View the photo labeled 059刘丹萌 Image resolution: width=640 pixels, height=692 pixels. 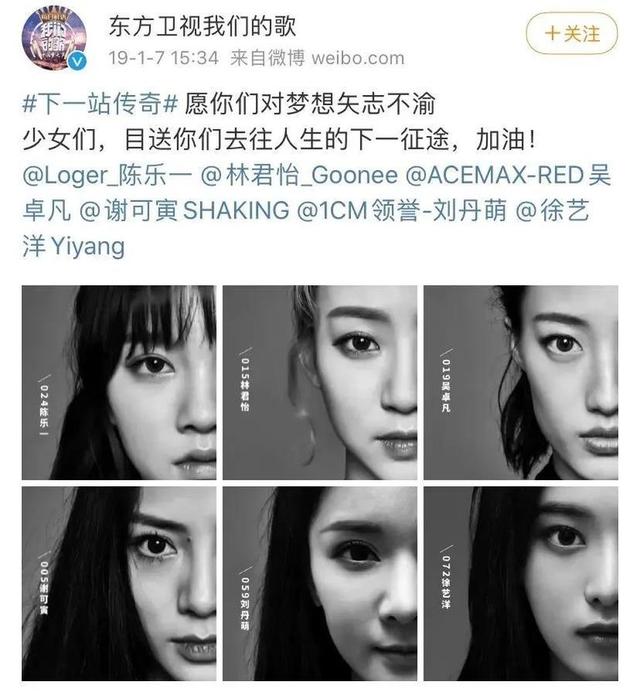pyautogui.click(x=320, y=582)
